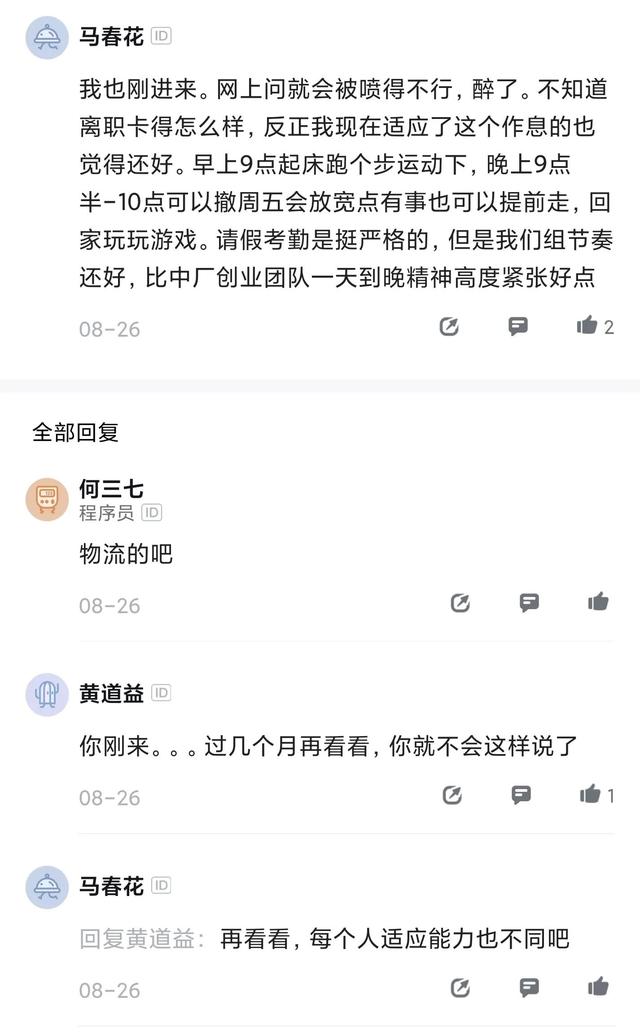Comment on 马春花's reply to 黄道益
This screenshot has width=640, height=1036.
click(529, 987)
